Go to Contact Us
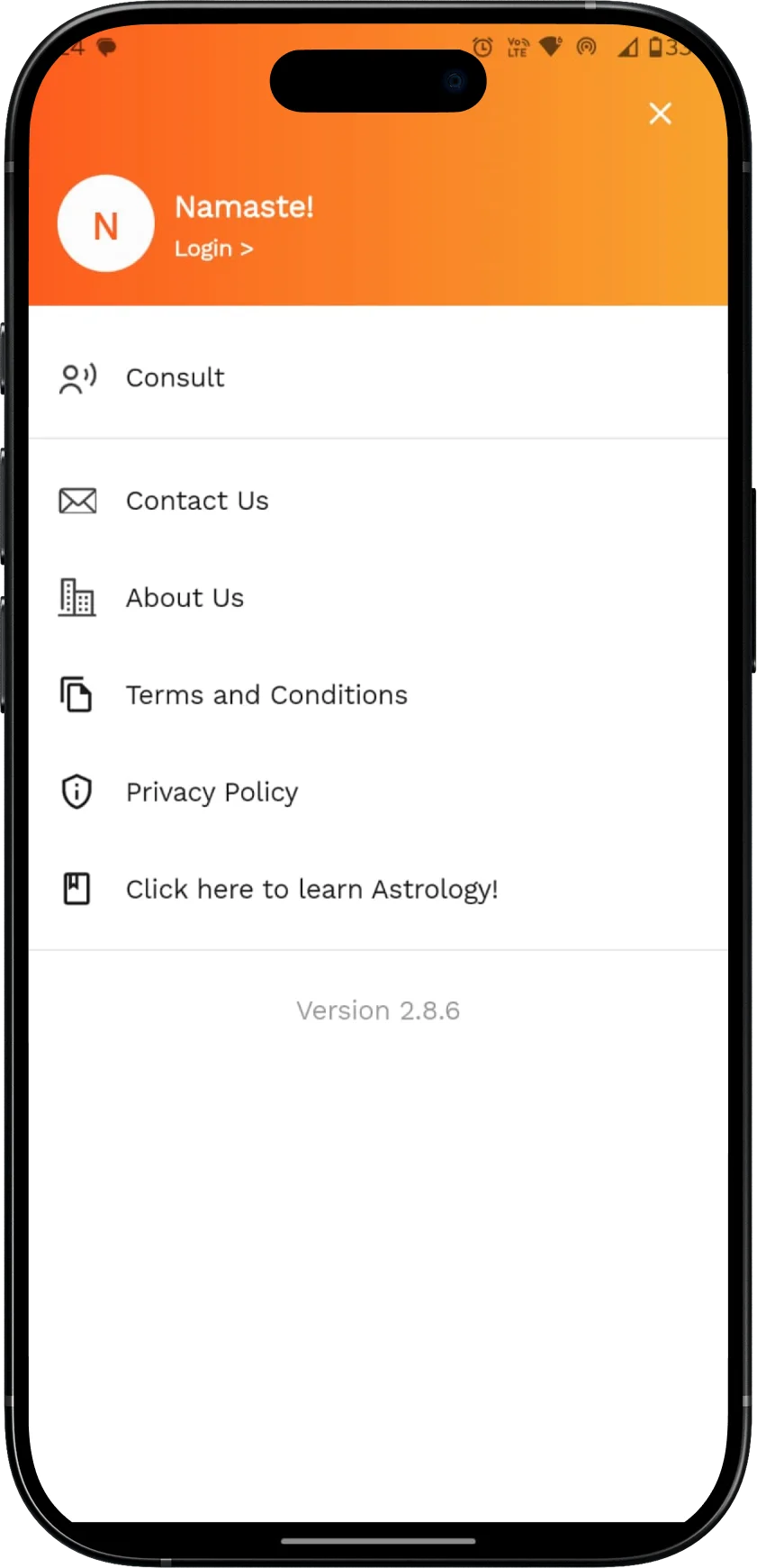 pos(197,501)
